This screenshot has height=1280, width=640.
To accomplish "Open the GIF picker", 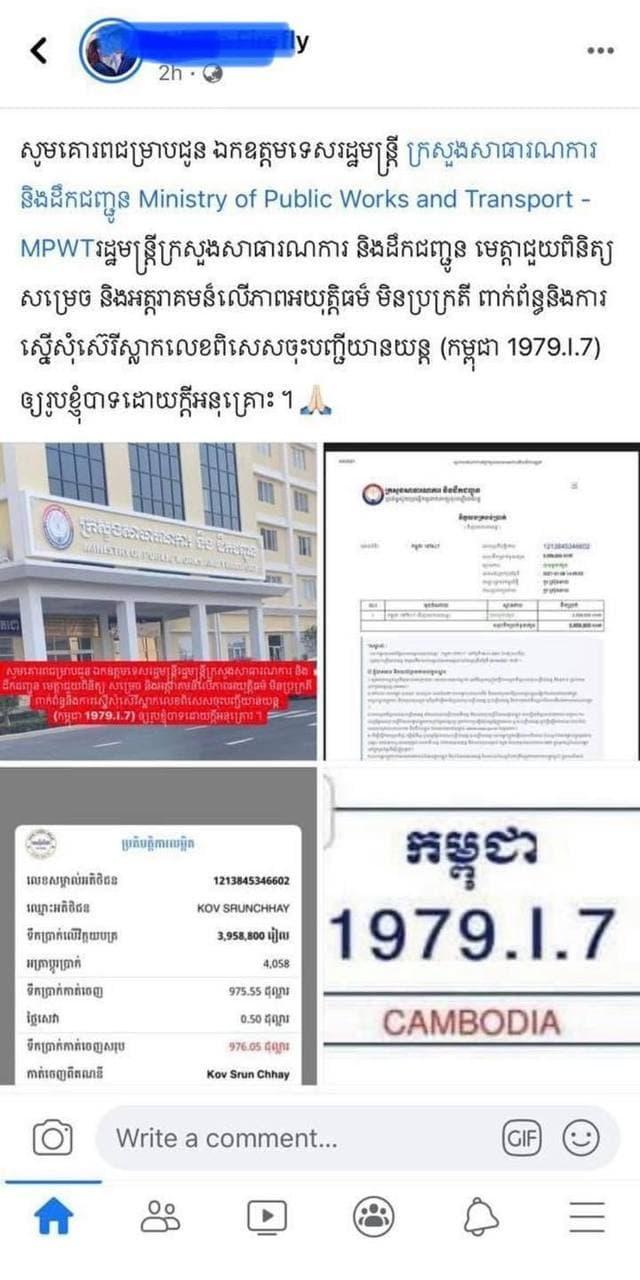I will pyautogui.click(x=521, y=1138).
